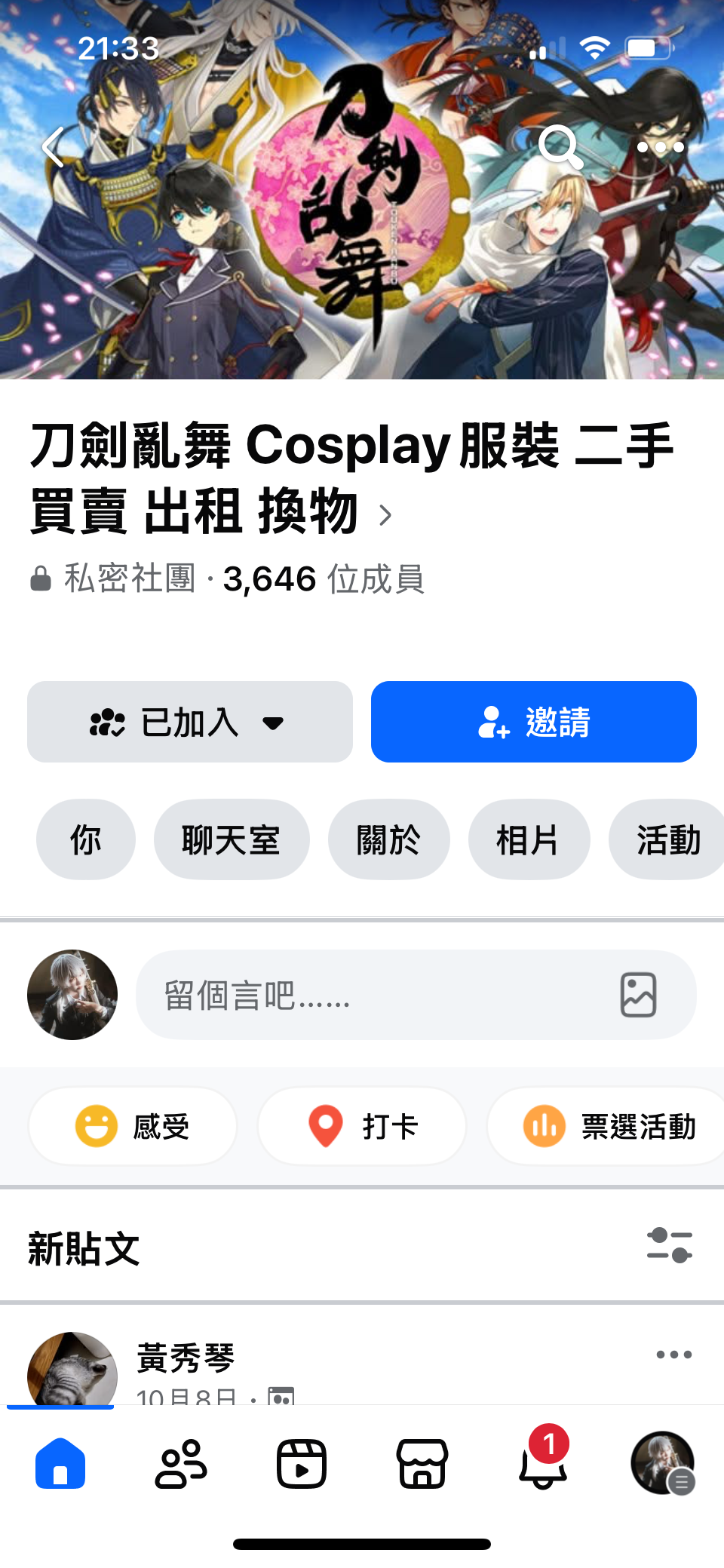Open the notifications bell tab
Viewport: 724px width, 1568px height.
[543, 1464]
